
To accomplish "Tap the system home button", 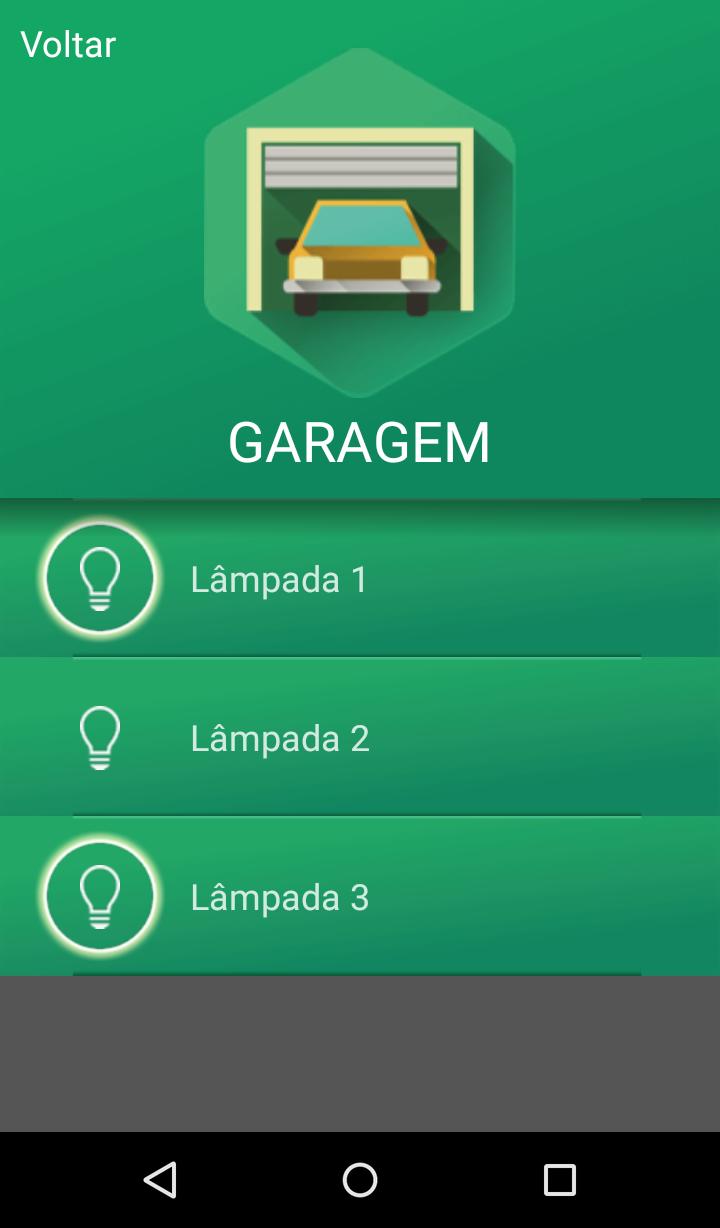I will [360, 1180].
